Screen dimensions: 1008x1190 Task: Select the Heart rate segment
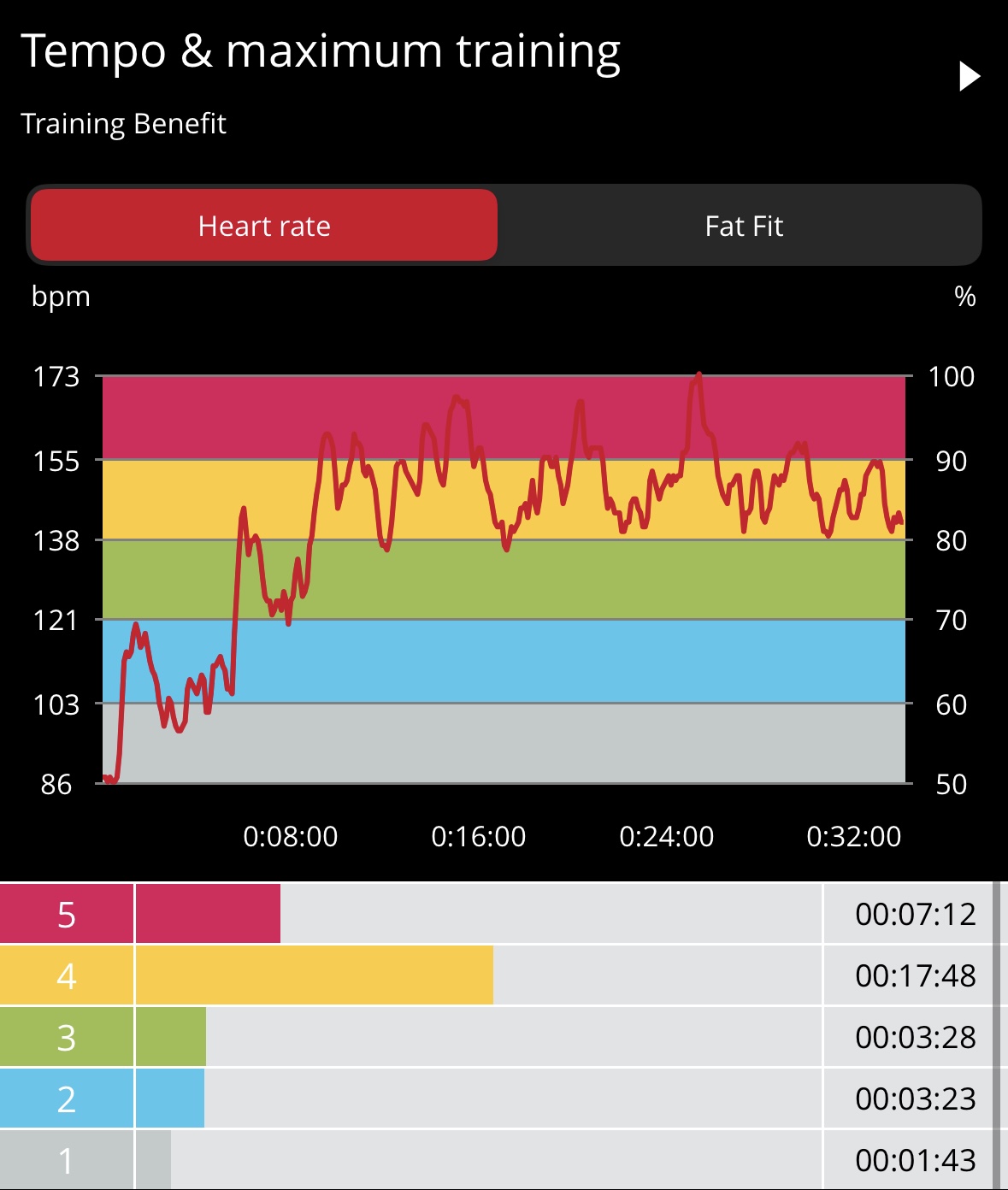pyautogui.click(x=264, y=226)
